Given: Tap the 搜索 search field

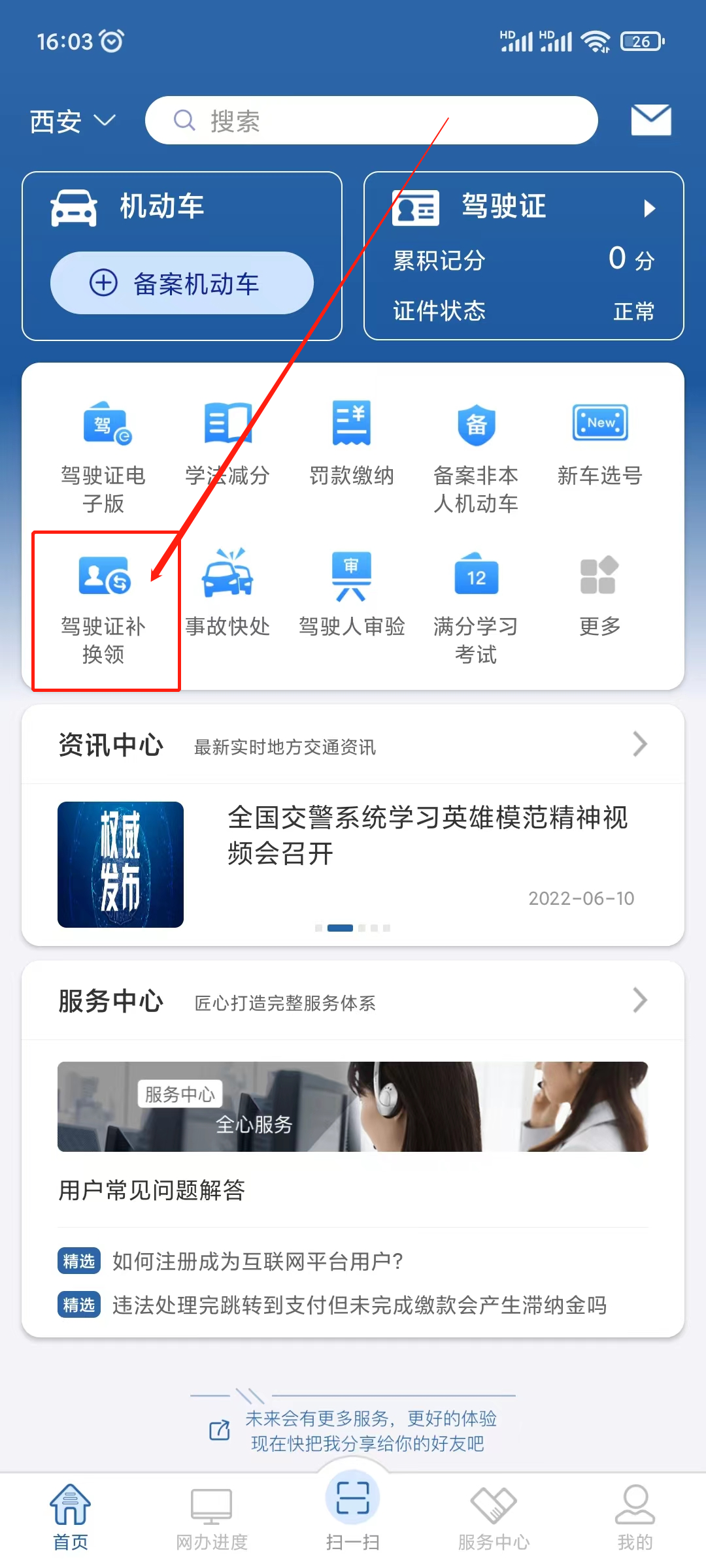Looking at the screenshot, I should coord(371,120).
